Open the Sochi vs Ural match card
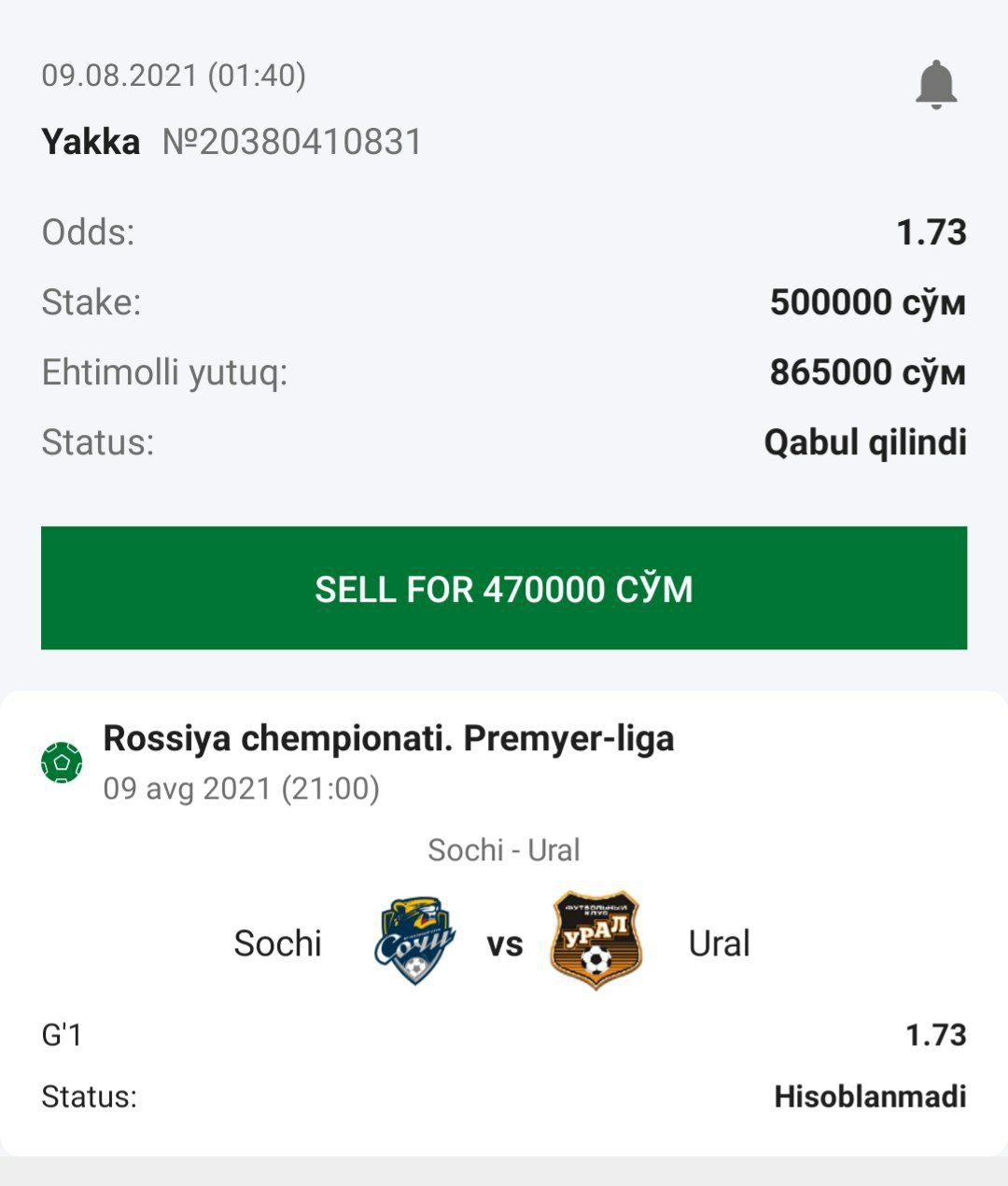Image resolution: width=1008 pixels, height=1186 pixels. point(504,942)
